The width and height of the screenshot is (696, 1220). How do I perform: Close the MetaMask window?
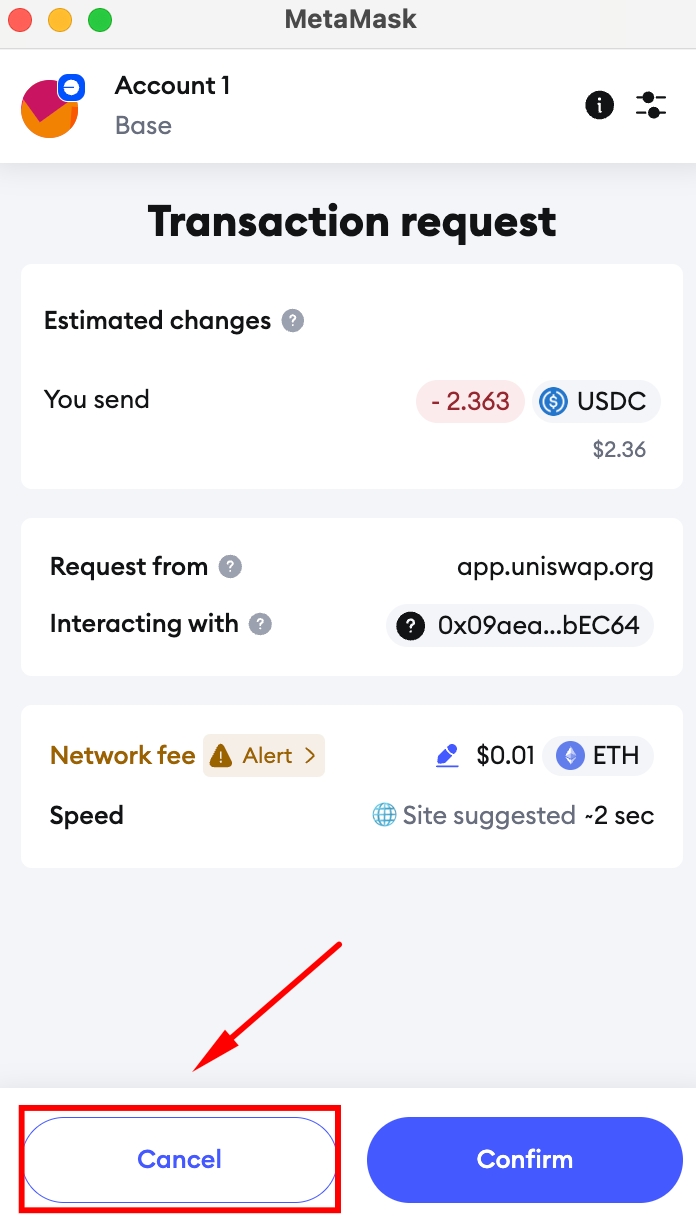pyautogui.click(x=20, y=19)
